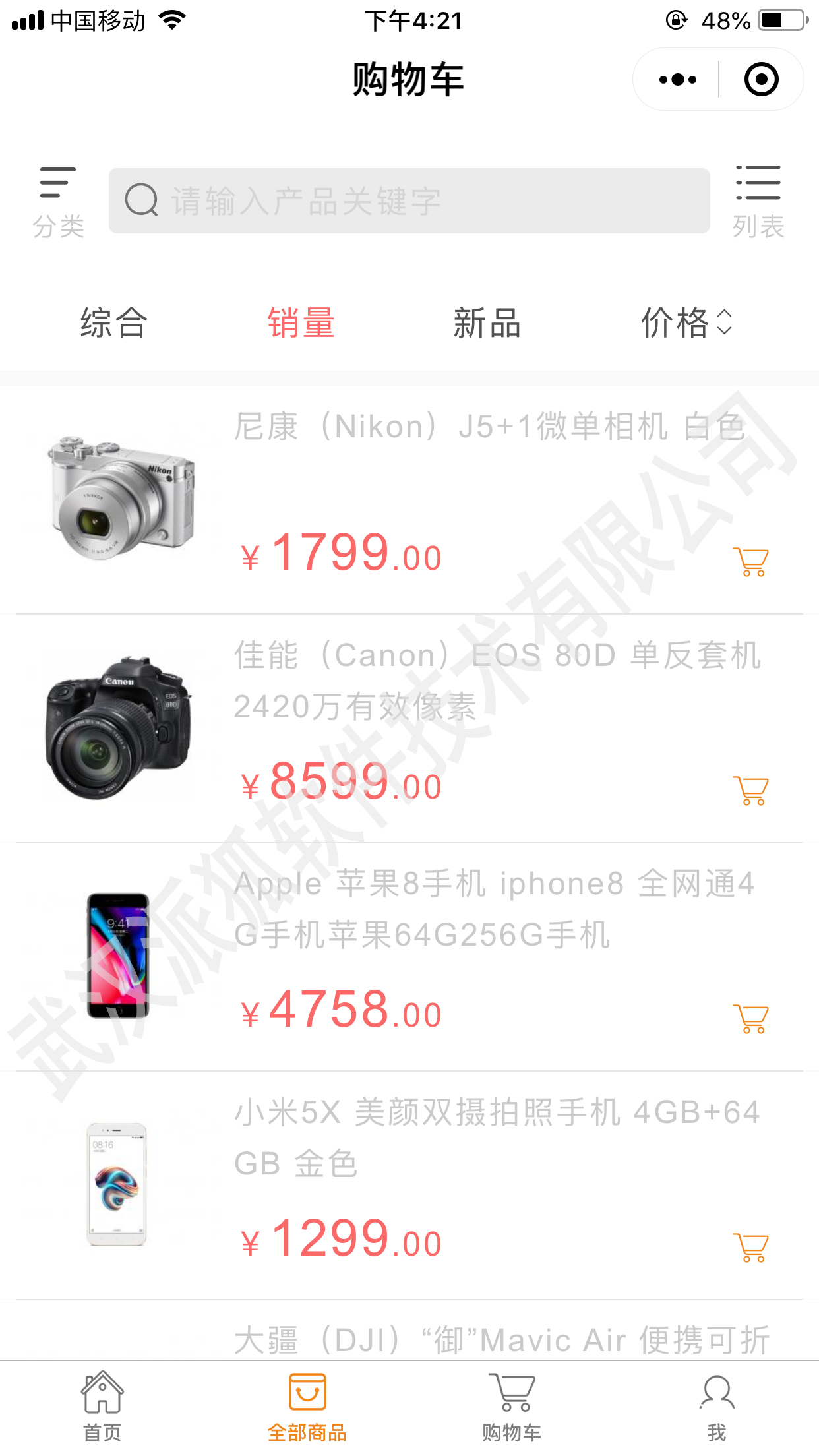819x1456 pixels.
Task: Switch to 列表 list view
Action: (x=758, y=201)
